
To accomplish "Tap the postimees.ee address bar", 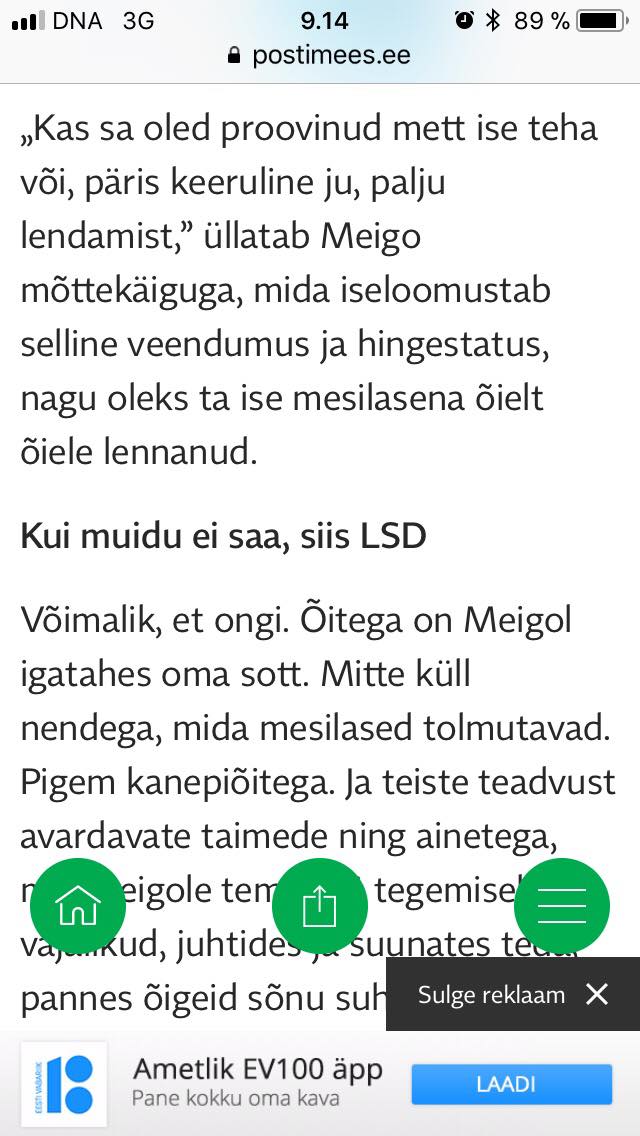I will [320, 56].
